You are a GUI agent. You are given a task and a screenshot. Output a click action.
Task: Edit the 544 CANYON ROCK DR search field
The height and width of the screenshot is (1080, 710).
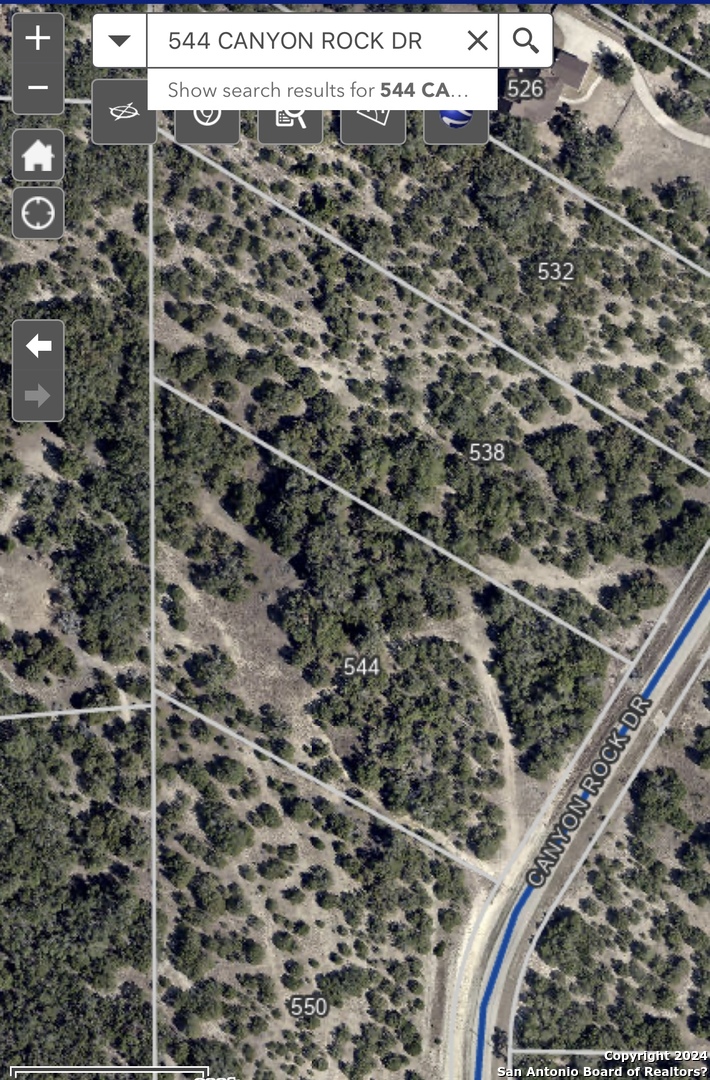(x=300, y=41)
